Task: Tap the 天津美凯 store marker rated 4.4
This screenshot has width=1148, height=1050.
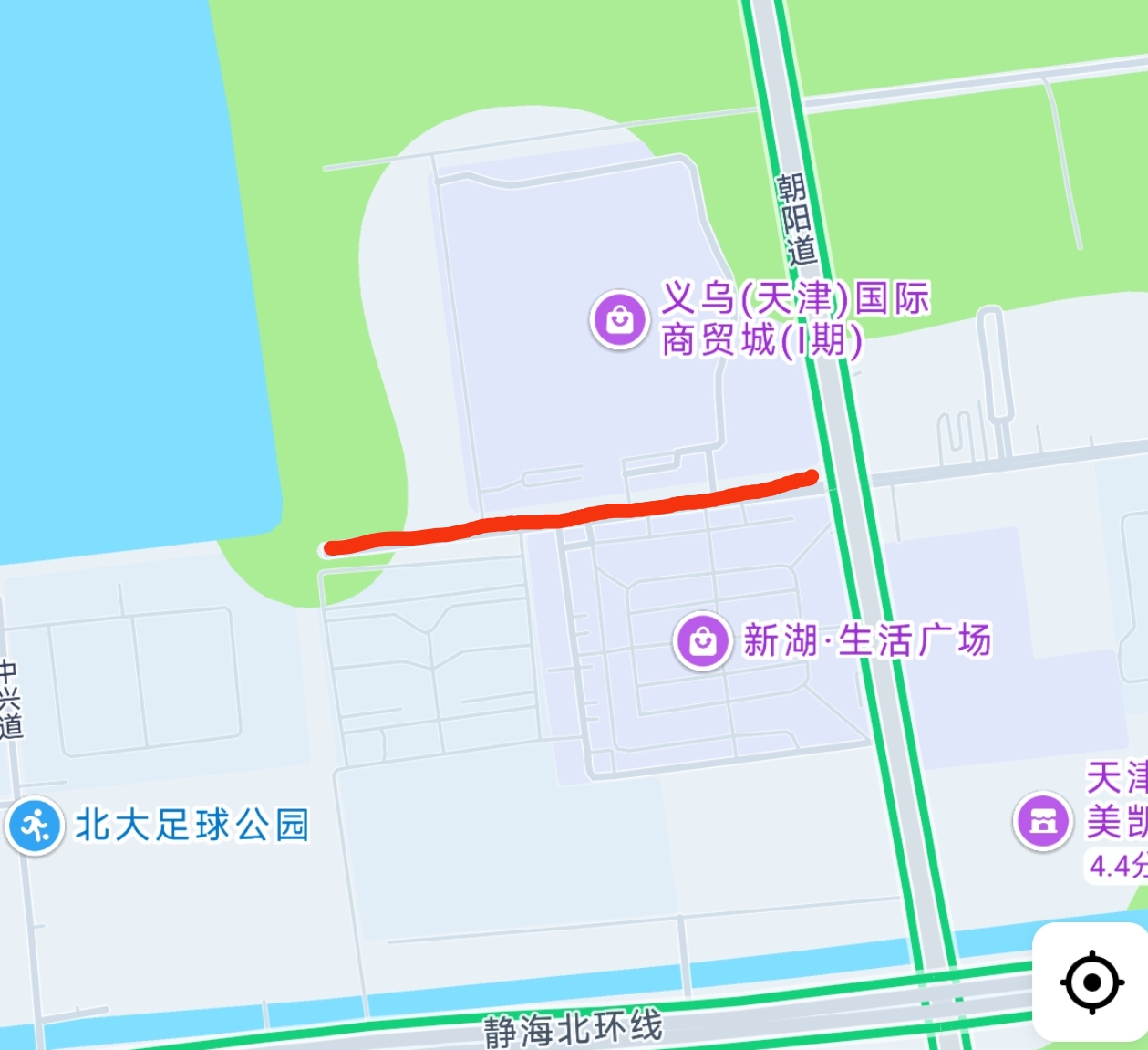Action: coord(1043,821)
